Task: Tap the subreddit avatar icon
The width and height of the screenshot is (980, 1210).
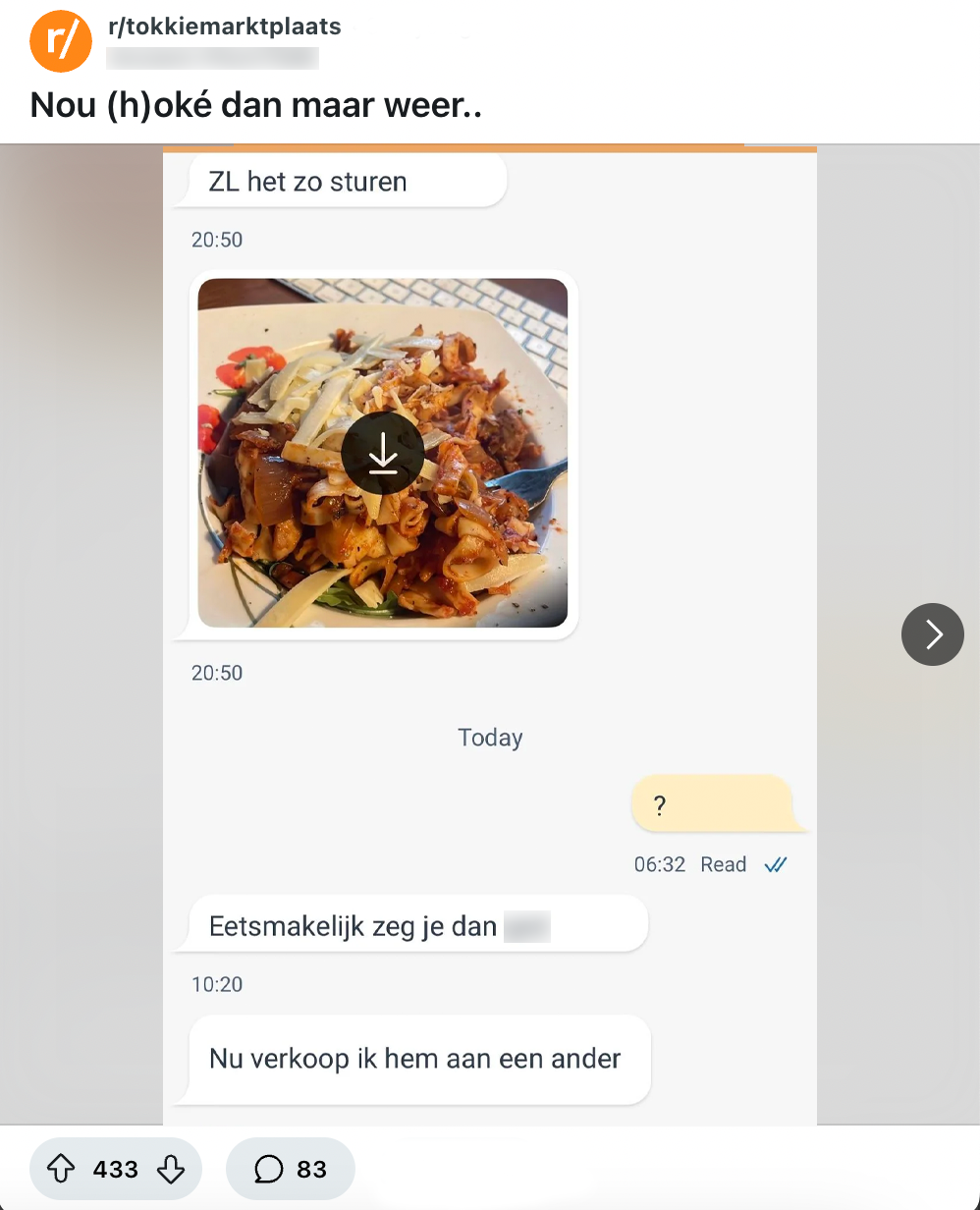Action: (x=61, y=41)
